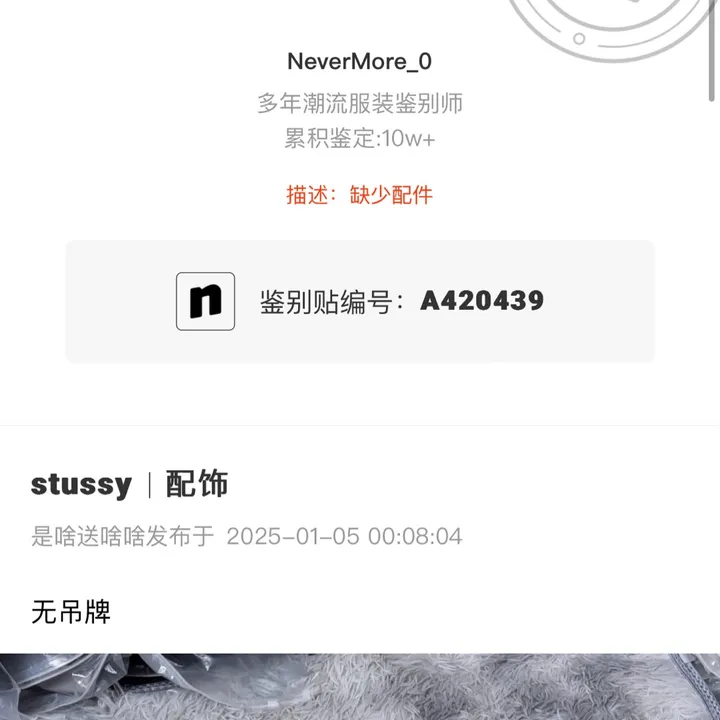Open authenticator NeverMore_0's profile
720x720 pixels.
359,61
